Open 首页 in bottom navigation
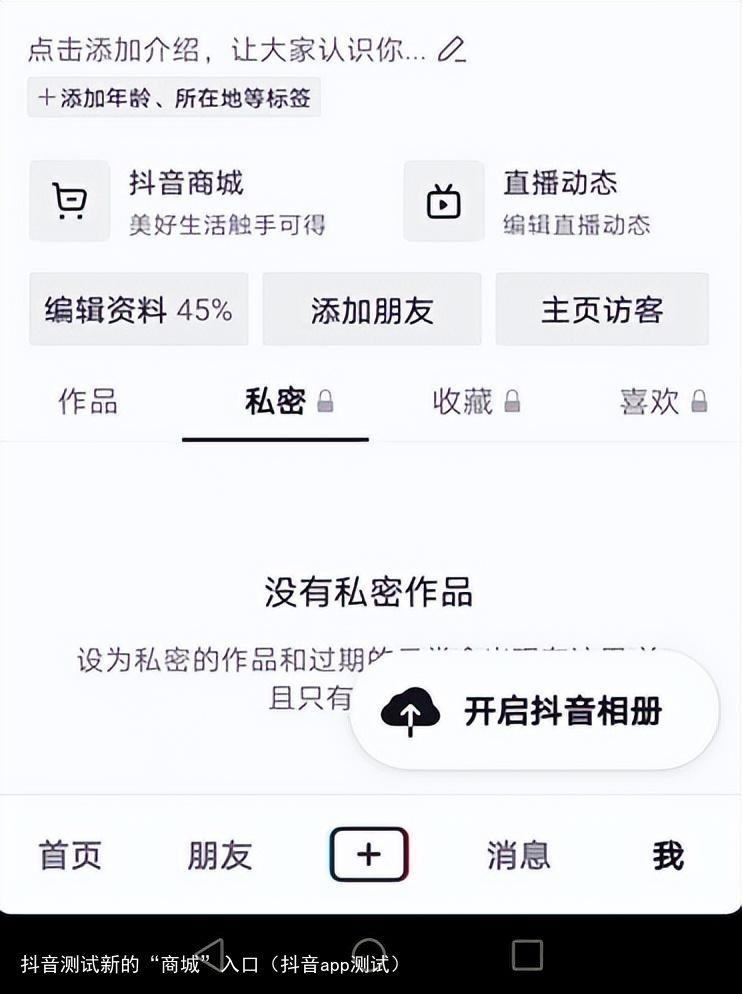Image resolution: width=742 pixels, height=994 pixels. tap(69, 854)
